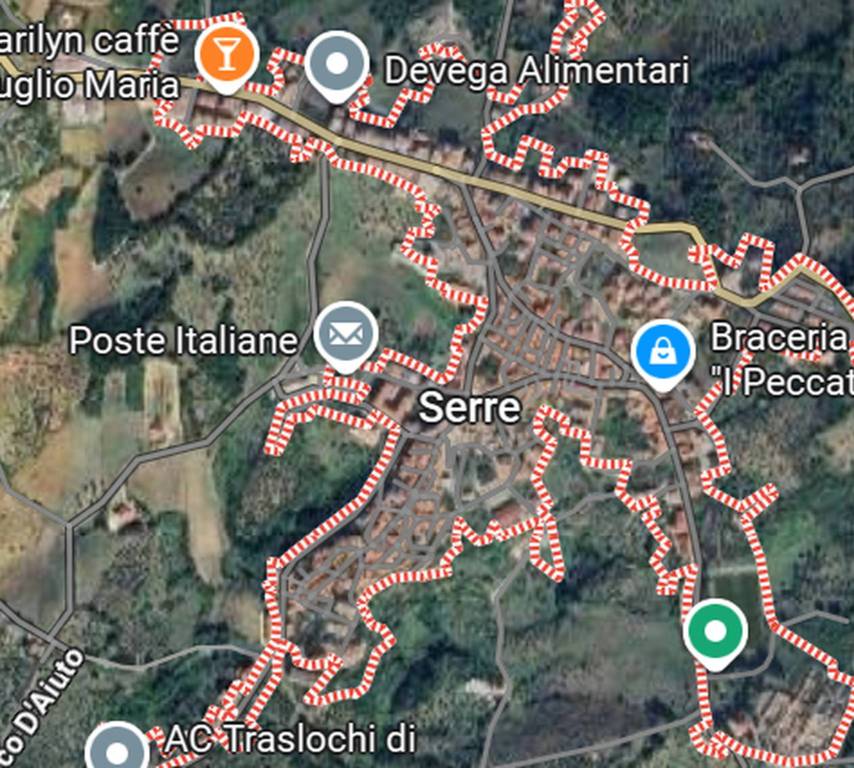Open the Poste Italiane mail marker
854x768 pixels.
[x=346, y=336]
